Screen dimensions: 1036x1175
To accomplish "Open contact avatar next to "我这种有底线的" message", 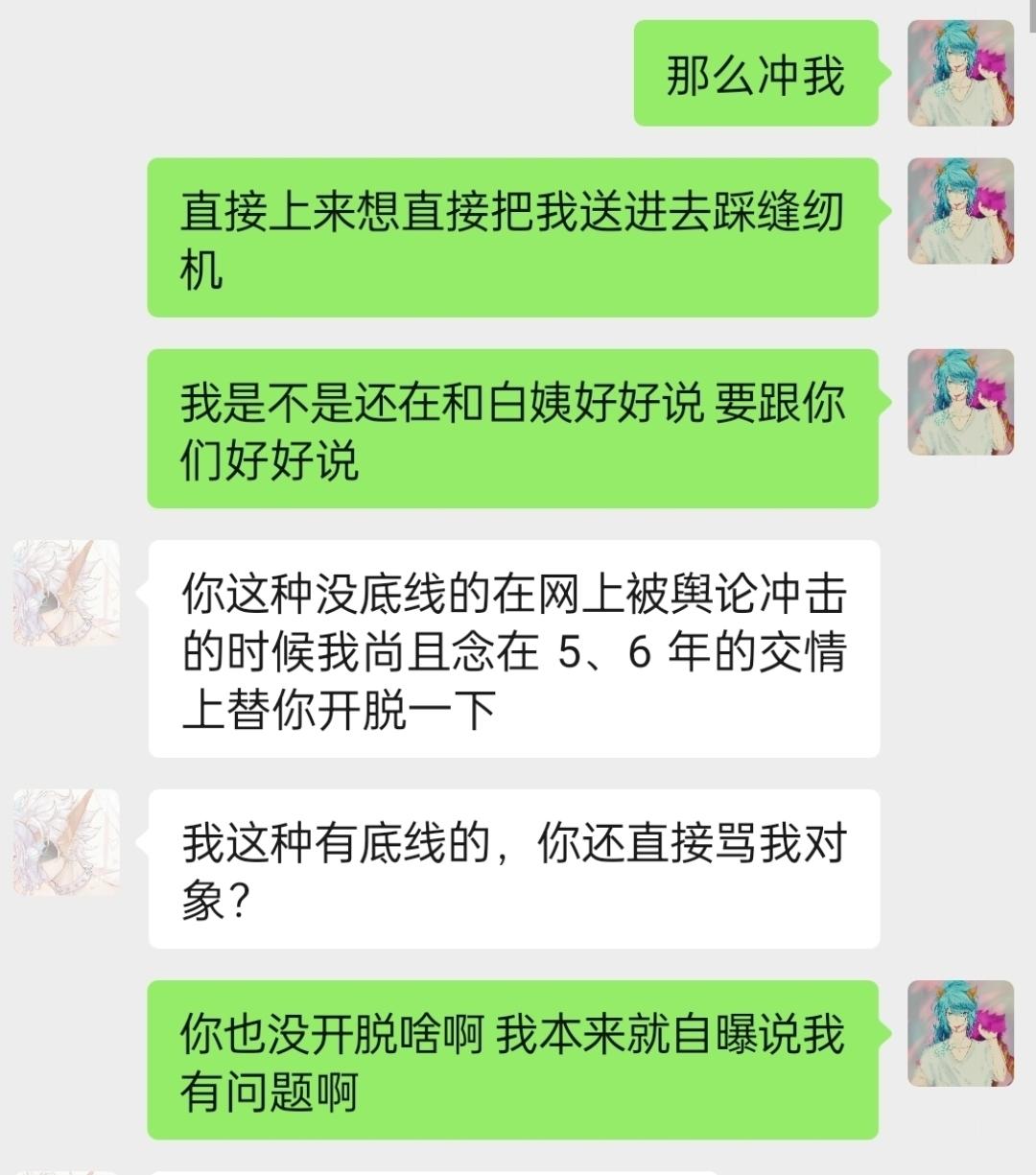I will [66, 842].
